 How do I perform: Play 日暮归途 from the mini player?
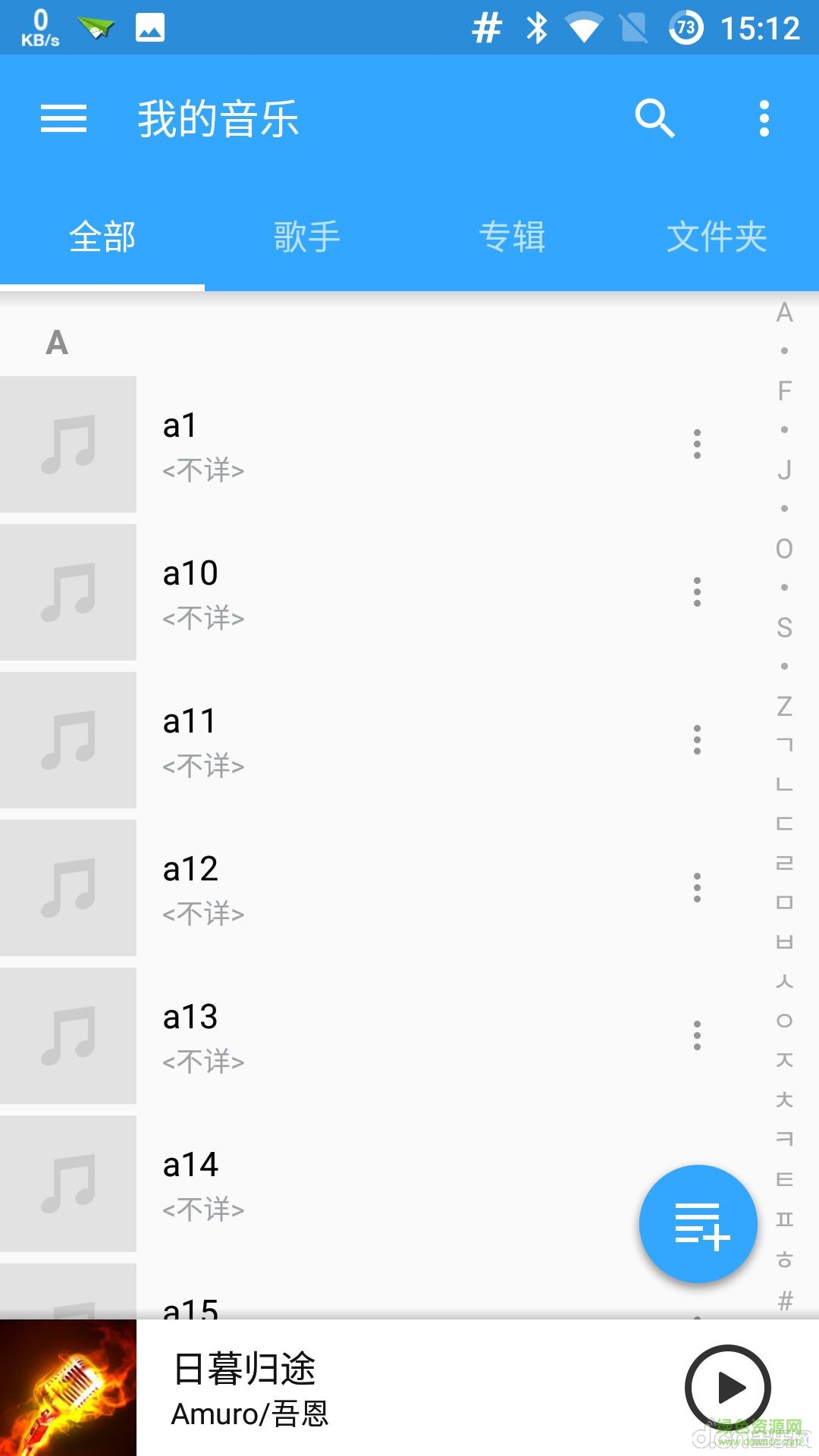click(727, 1388)
